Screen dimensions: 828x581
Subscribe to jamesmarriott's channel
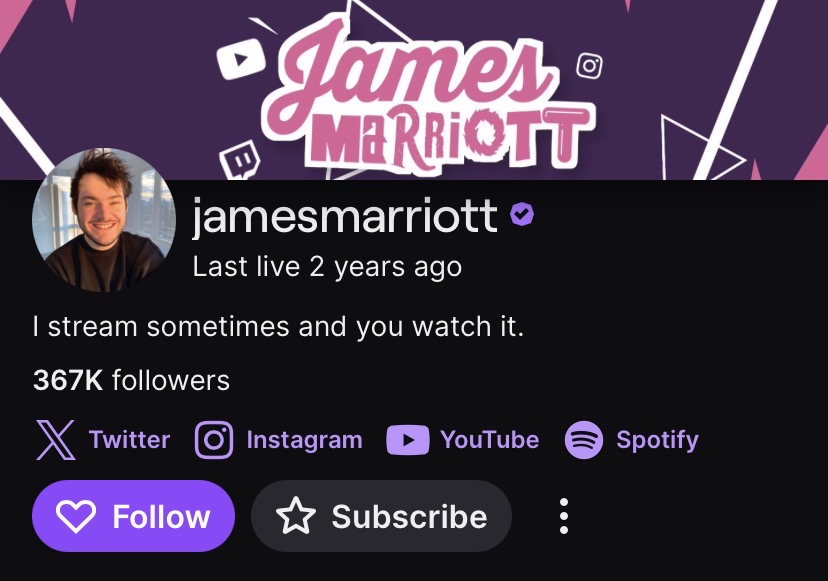381,516
